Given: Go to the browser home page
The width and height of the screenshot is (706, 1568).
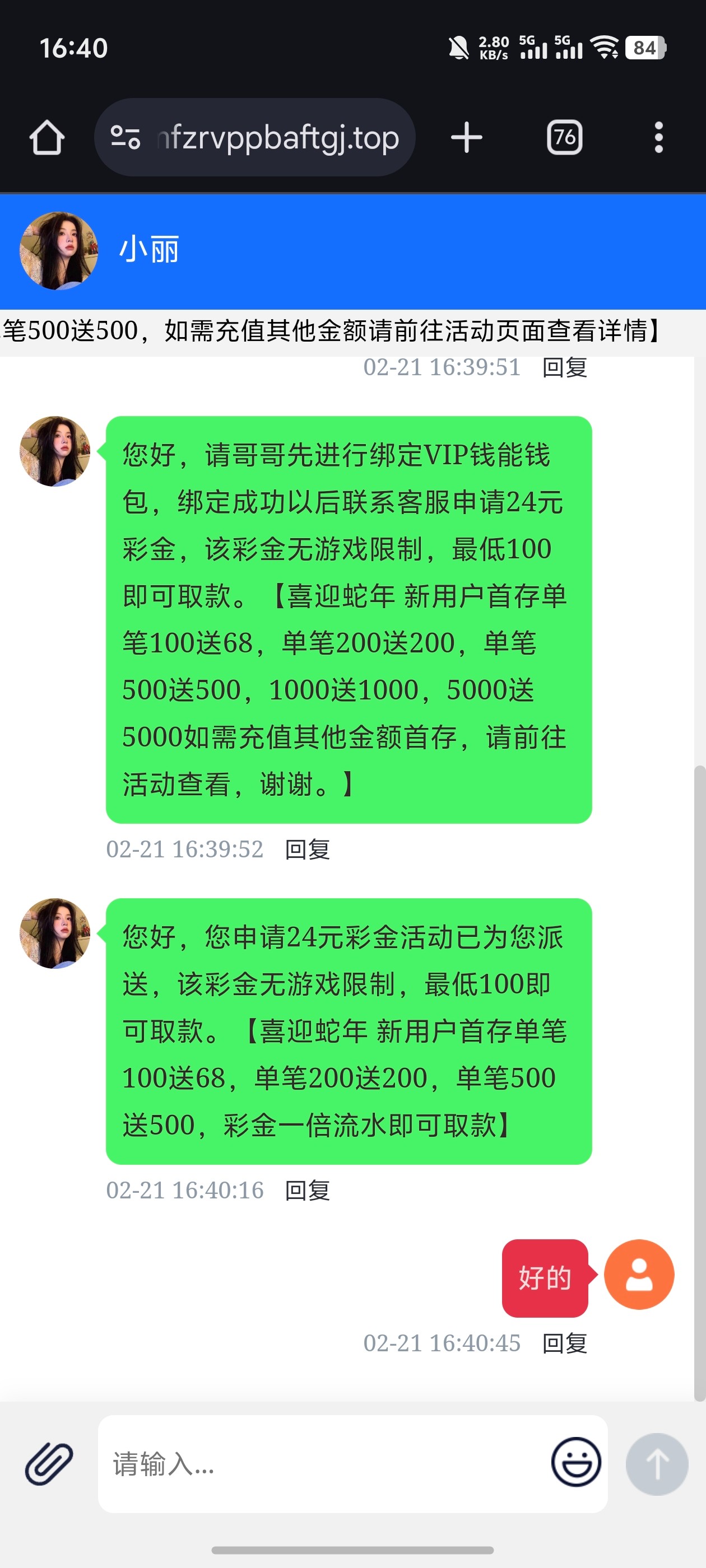Looking at the screenshot, I should click(47, 138).
